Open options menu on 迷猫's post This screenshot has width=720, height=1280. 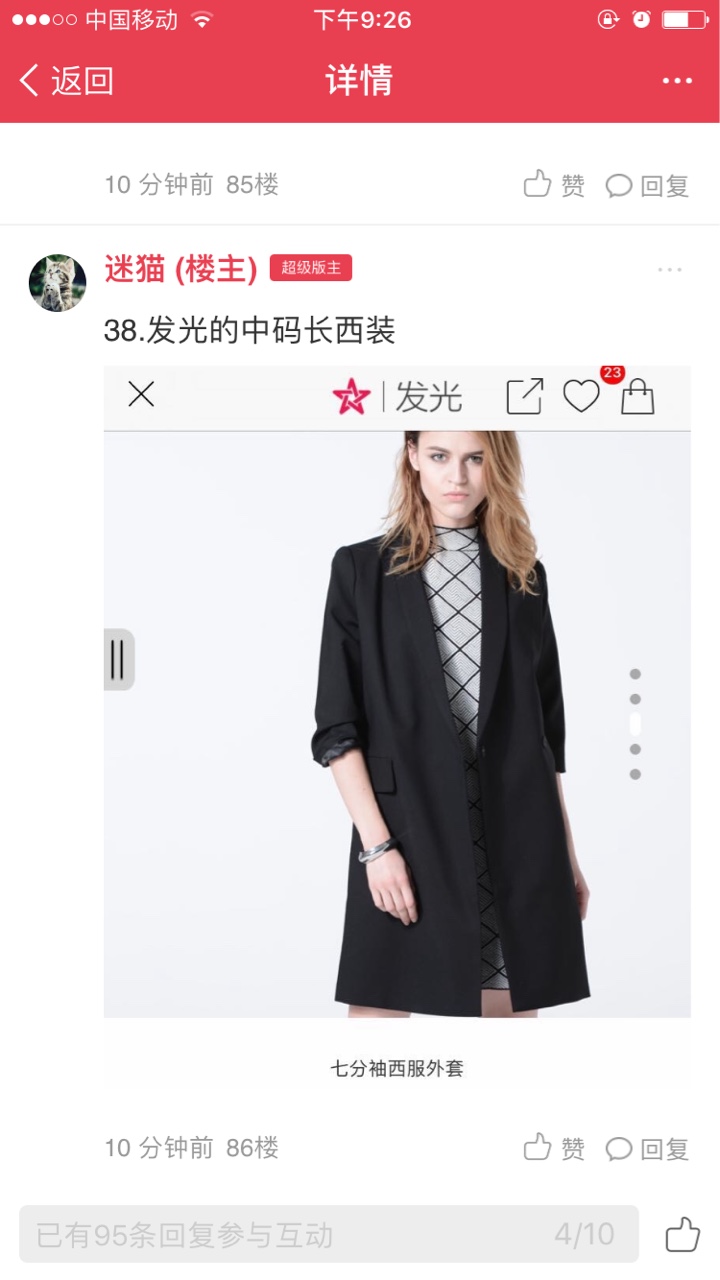coord(670,270)
